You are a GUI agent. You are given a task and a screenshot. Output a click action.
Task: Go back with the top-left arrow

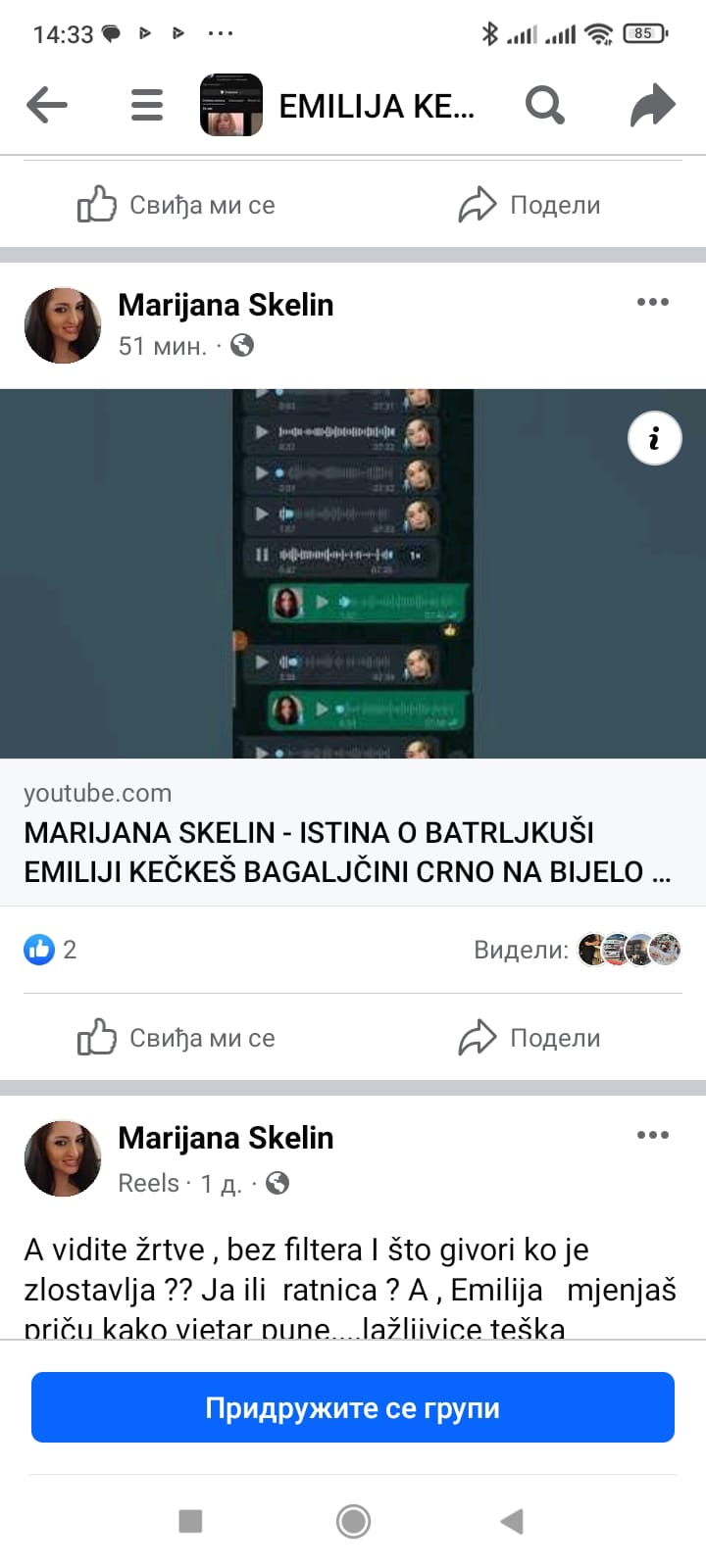coord(46,105)
